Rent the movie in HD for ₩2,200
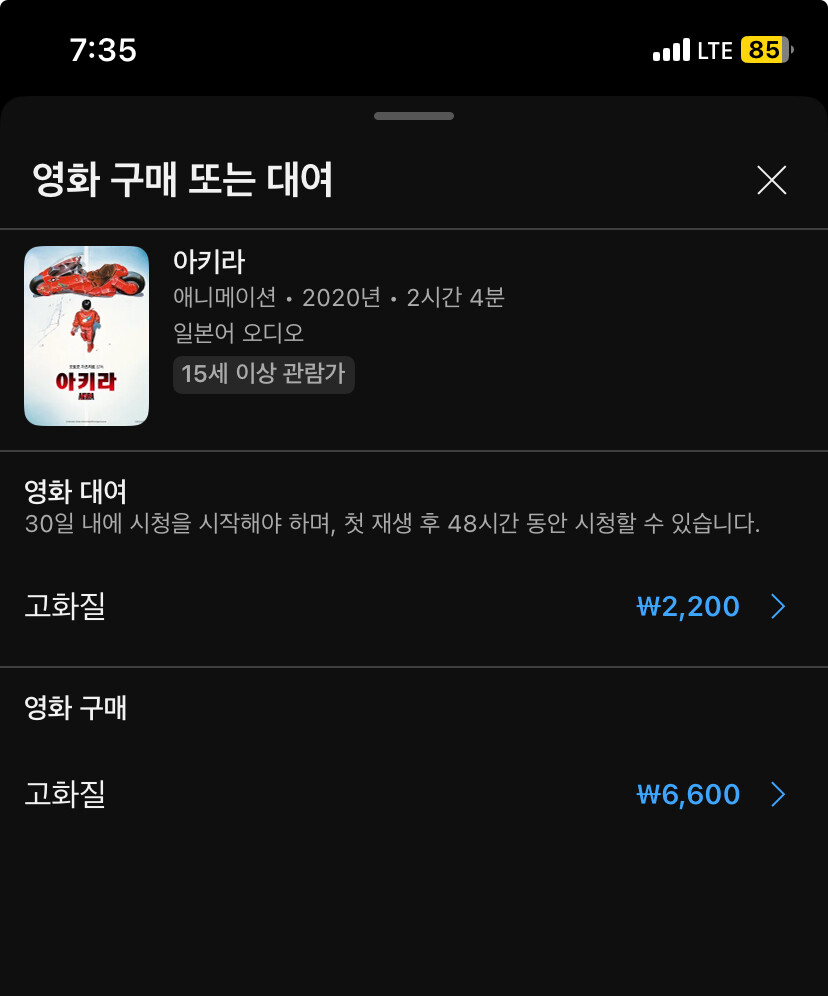This screenshot has width=828, height=996. [x=414, y=606]
